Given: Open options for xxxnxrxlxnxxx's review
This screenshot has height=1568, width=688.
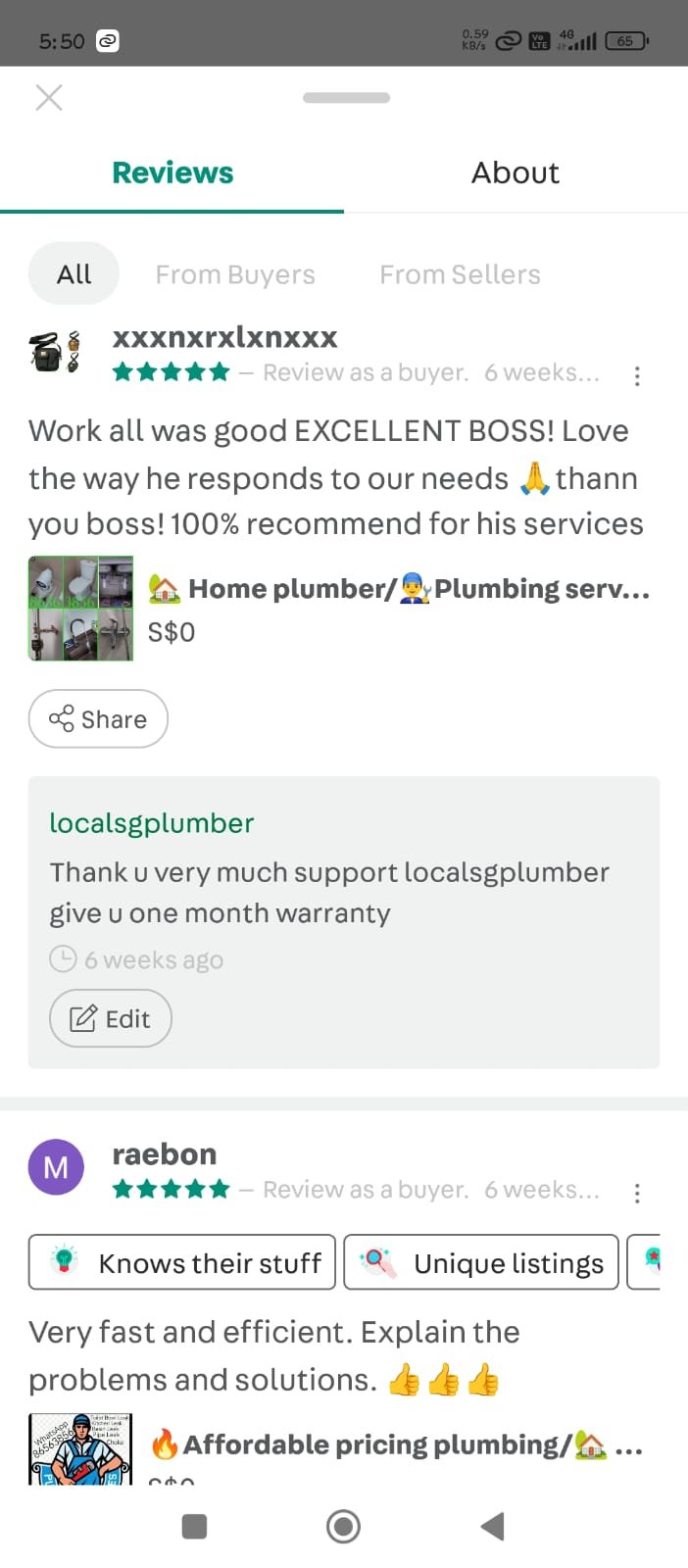Looking at the screenshot, I should [x=637, y=375].
